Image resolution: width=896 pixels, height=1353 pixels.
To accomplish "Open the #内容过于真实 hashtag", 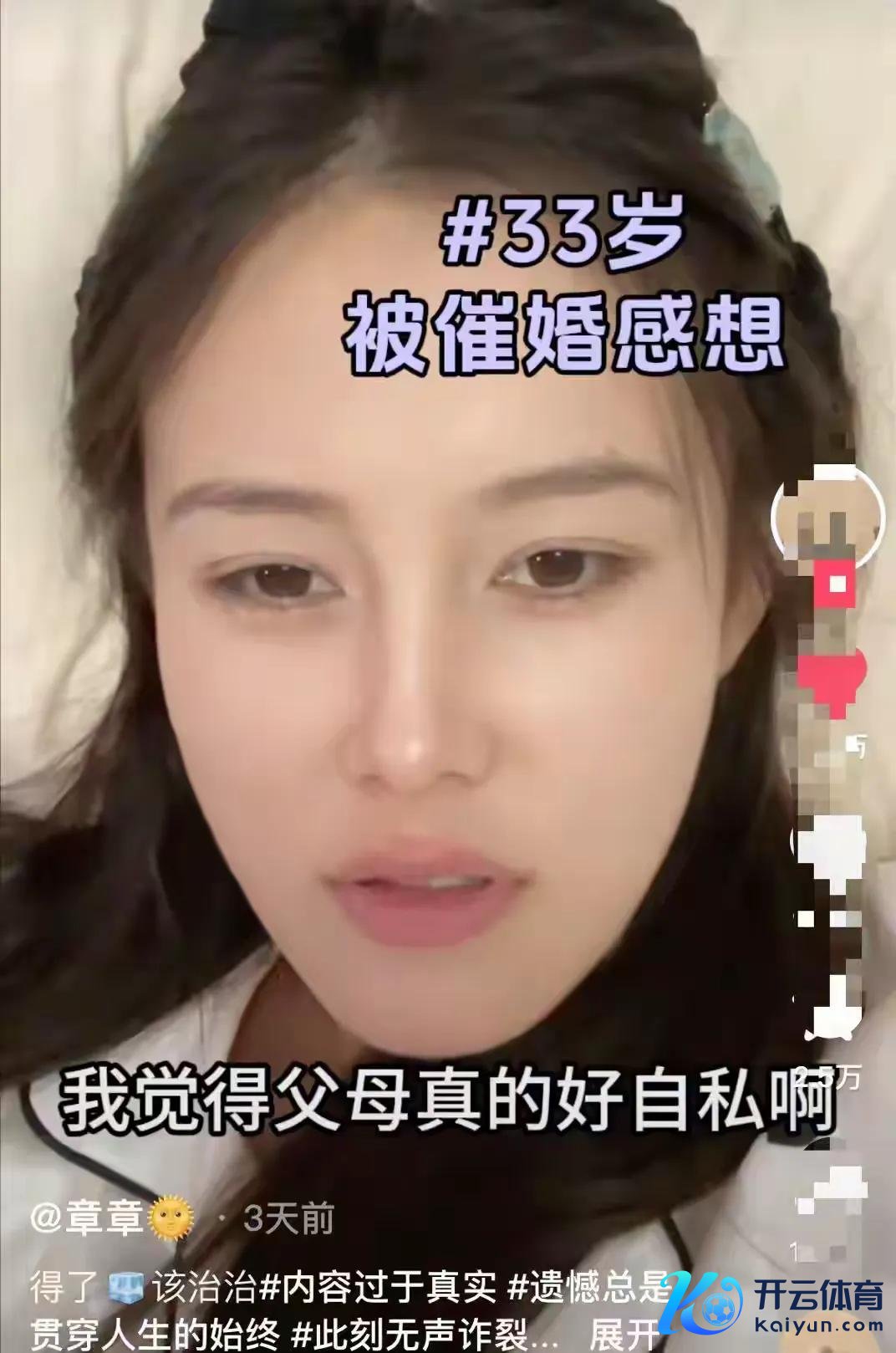I will [379, 1287].
